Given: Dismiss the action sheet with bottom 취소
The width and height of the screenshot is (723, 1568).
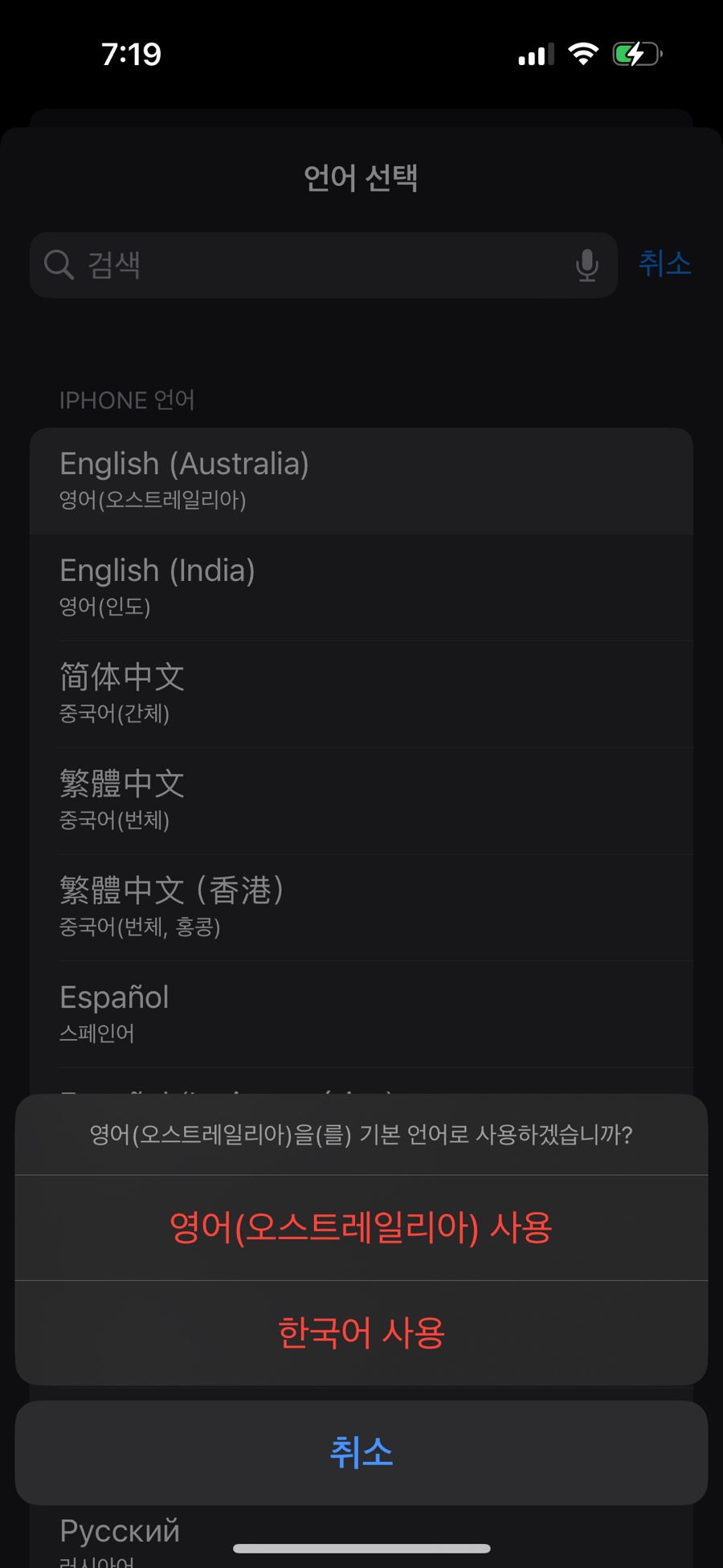Looking at the screenshot, I should (361, 1452).
